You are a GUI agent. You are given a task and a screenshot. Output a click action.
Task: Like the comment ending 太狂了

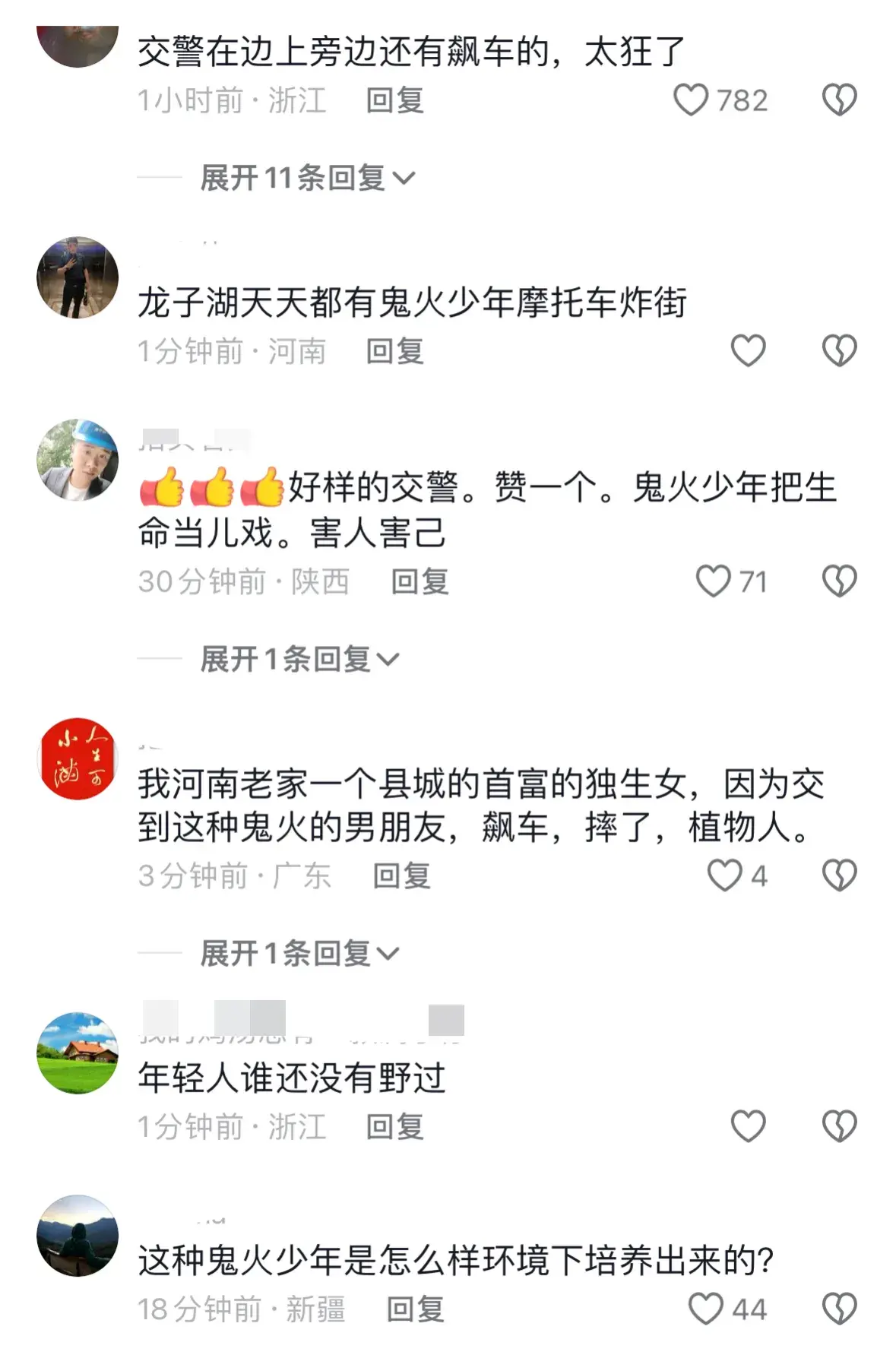point(690,100)
